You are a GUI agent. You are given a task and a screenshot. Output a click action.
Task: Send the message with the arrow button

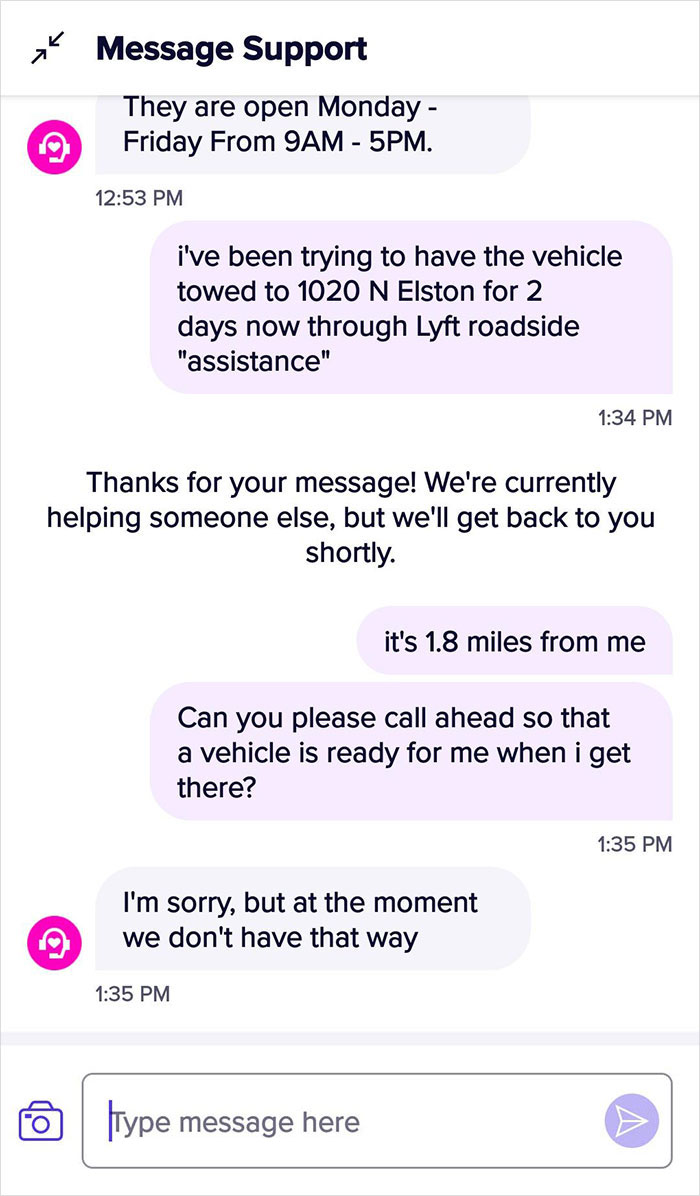(632, 1121)
